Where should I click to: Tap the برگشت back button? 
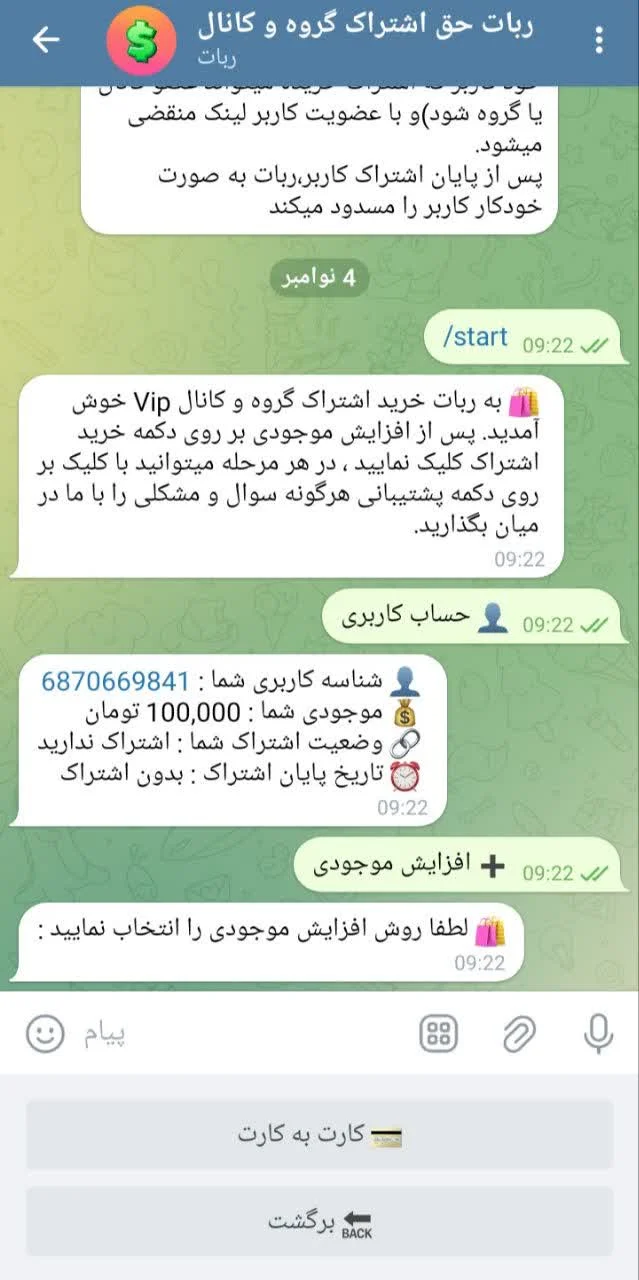(x=319, y=1221)
